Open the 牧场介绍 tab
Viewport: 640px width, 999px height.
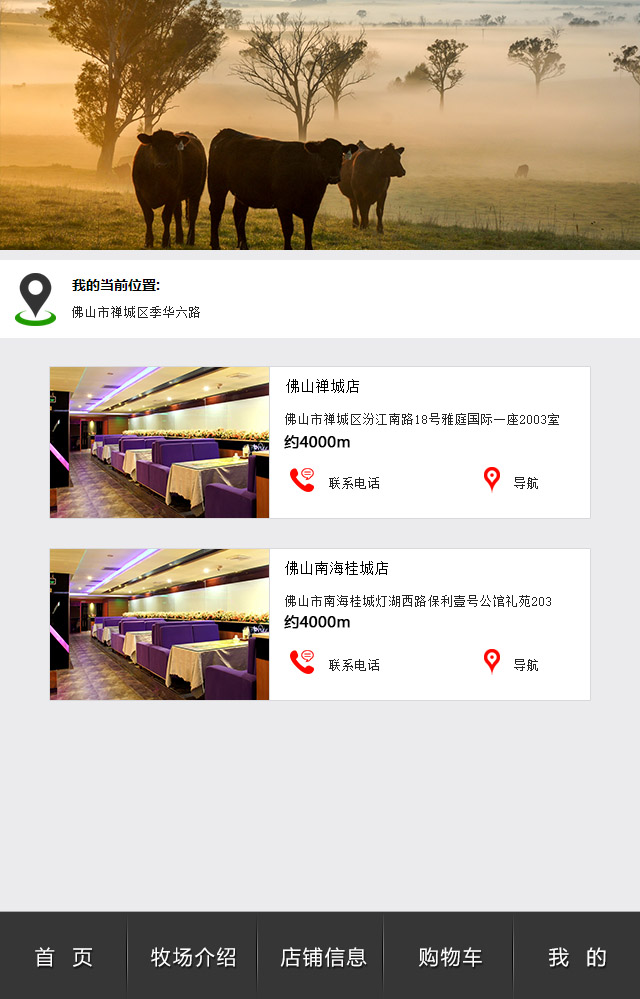[x=193, y=957]
